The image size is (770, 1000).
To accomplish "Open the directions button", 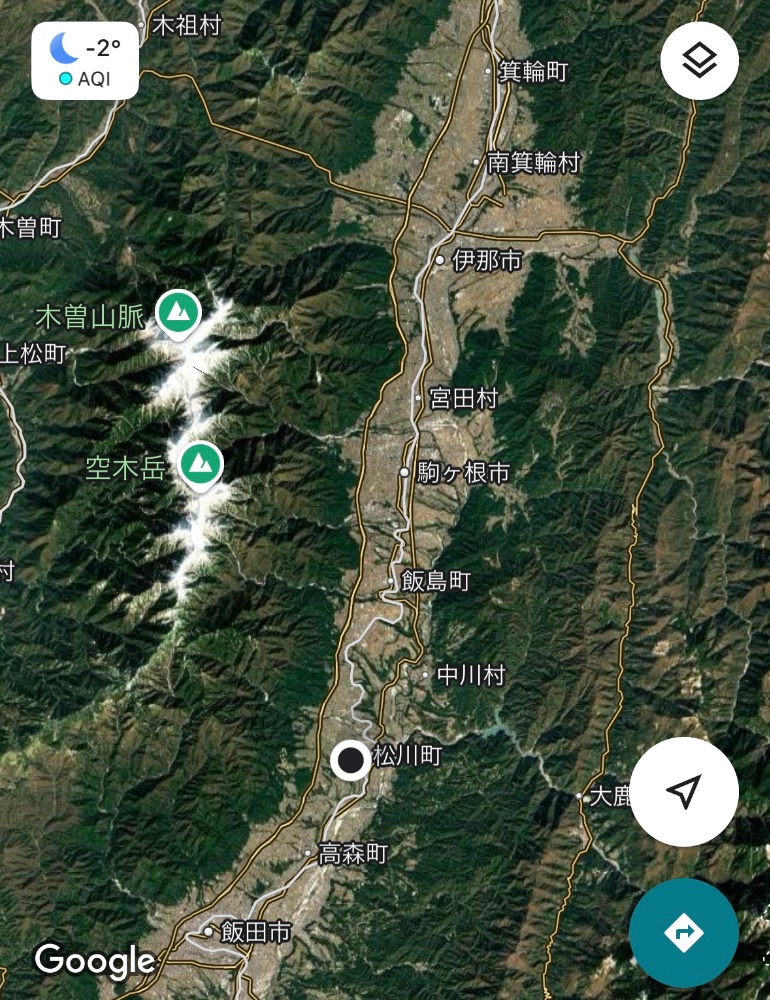I will (x=684, y=933).
